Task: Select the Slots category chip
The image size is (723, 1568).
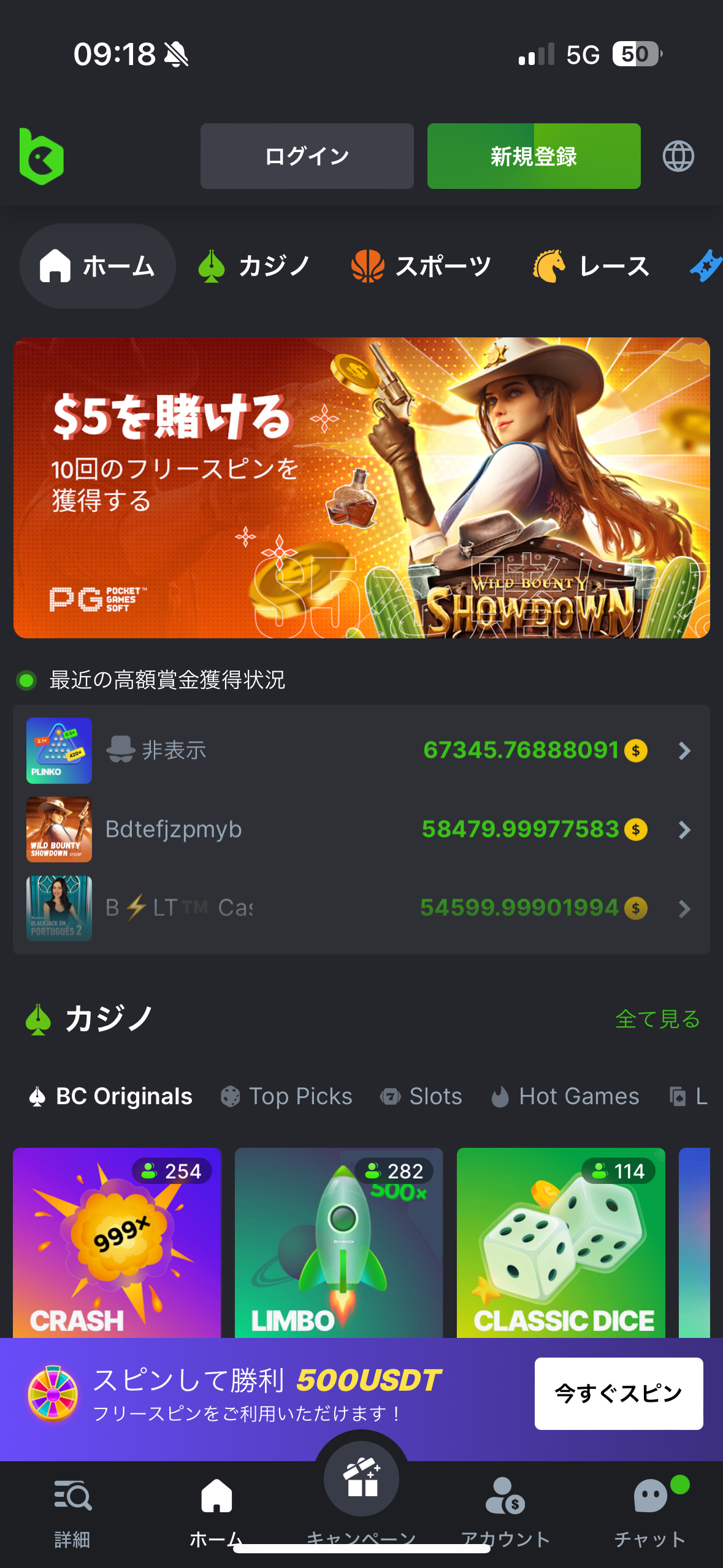Action: (421, 1096)
